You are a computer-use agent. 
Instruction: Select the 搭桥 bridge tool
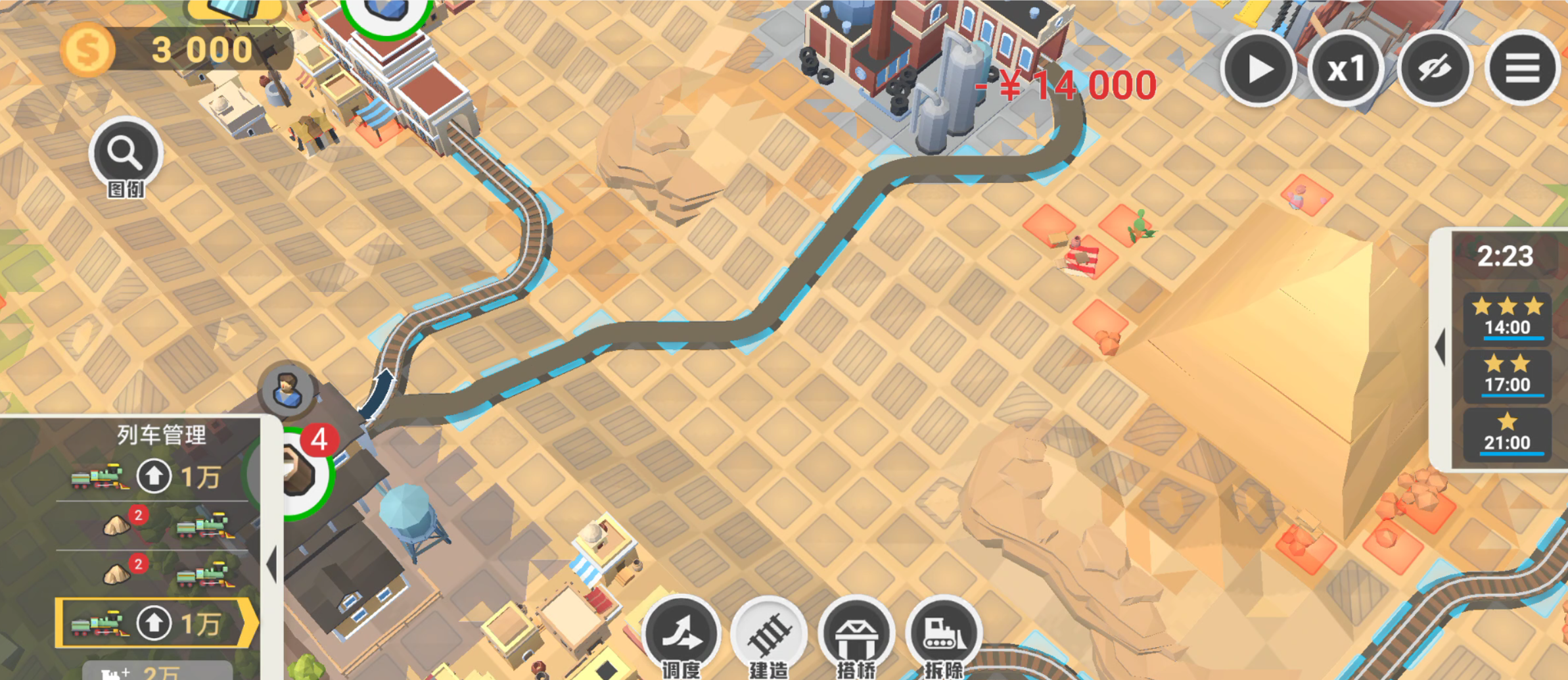(856, 635)
